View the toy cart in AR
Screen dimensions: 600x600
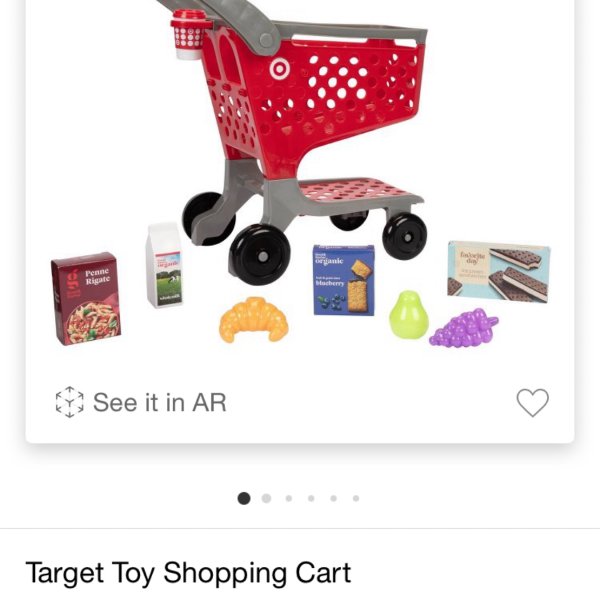tap(141, 403)
